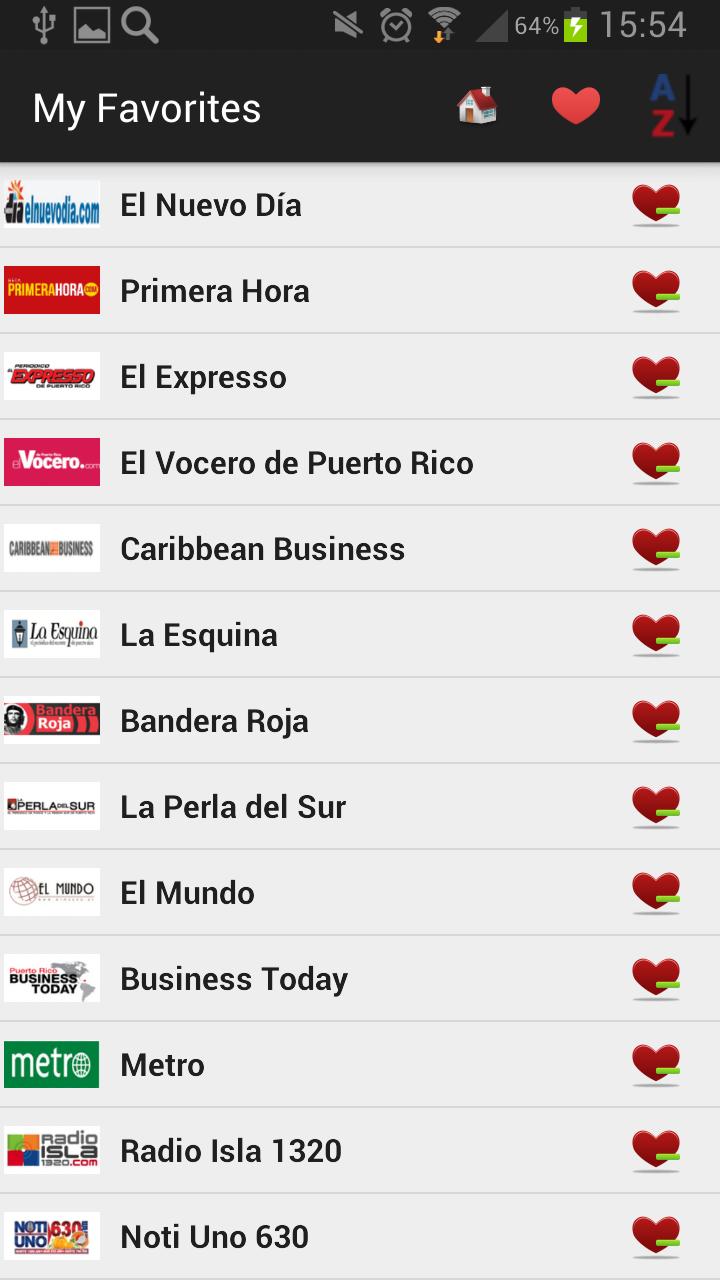The image size is (720, 1280).
Task: Sort list with the A-Z icon
Action: 673,103
